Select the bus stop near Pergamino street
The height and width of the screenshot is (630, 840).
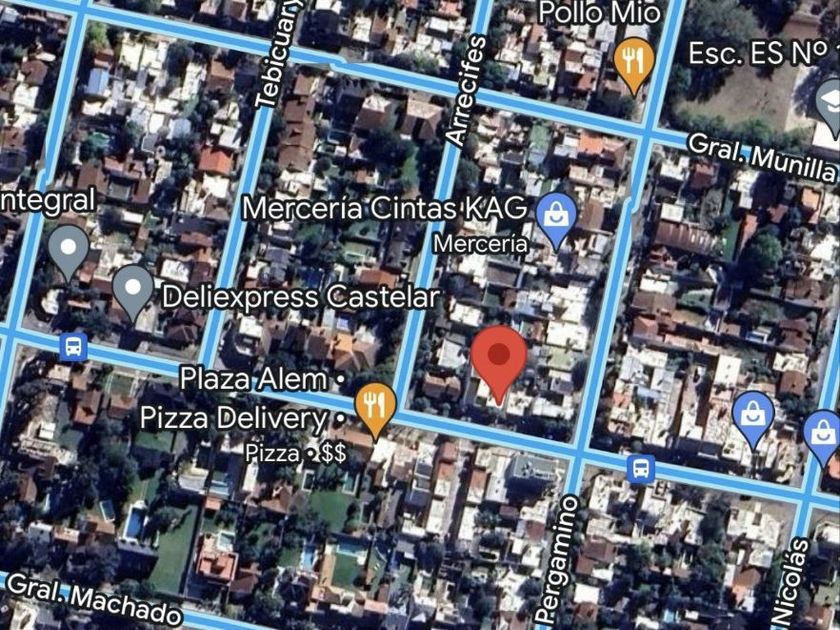coord(640,467)
